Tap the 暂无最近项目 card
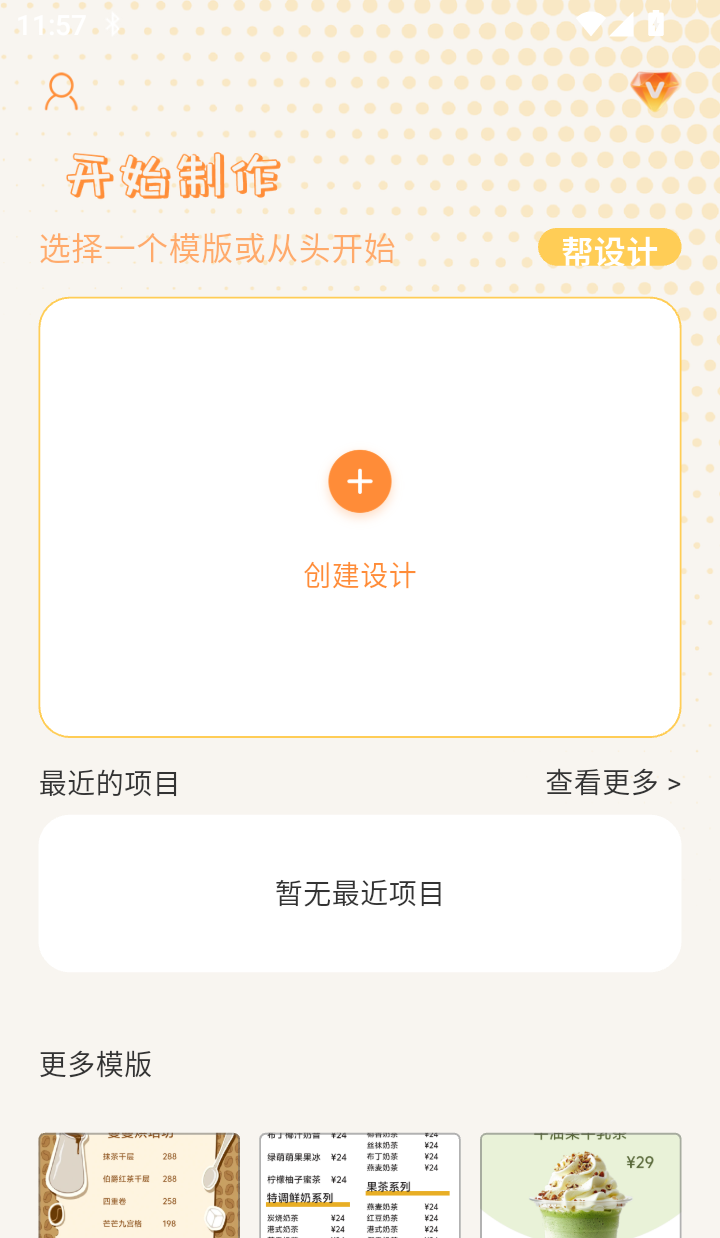Screen dimensions: 720x1238 pyautogui.click(x=360, y=893)
